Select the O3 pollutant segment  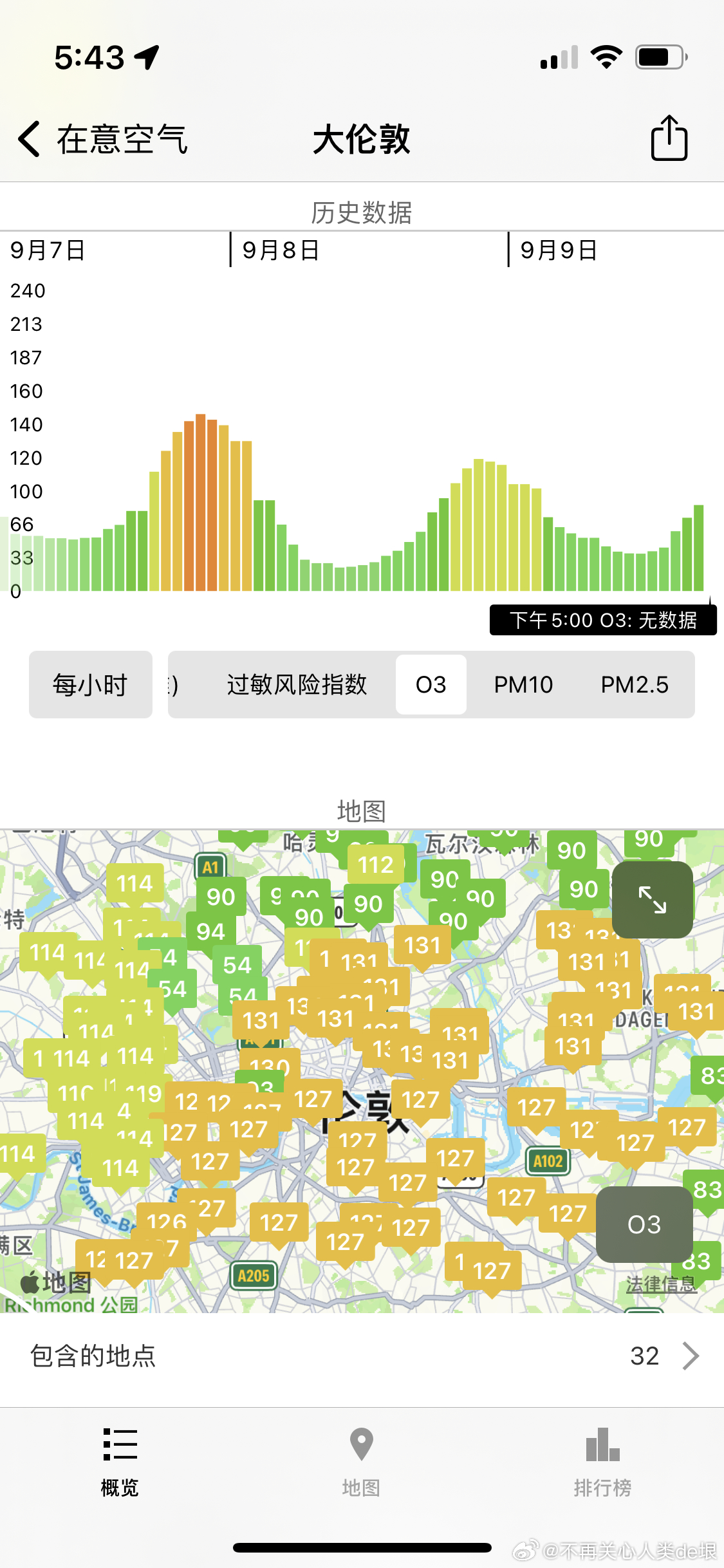pyautogui.click(x=431, y=684)
